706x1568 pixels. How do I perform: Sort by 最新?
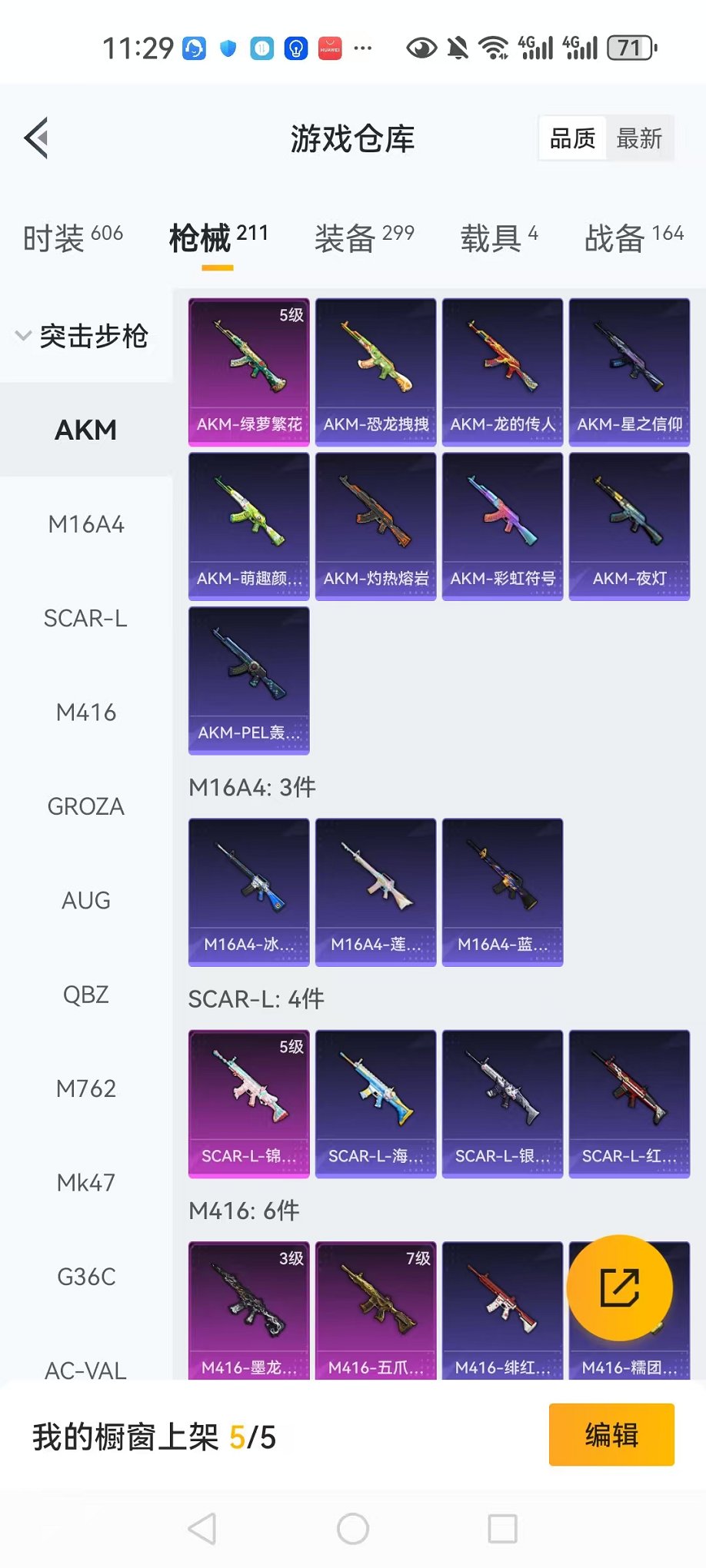pyautogui.click(x=639, y=139)
